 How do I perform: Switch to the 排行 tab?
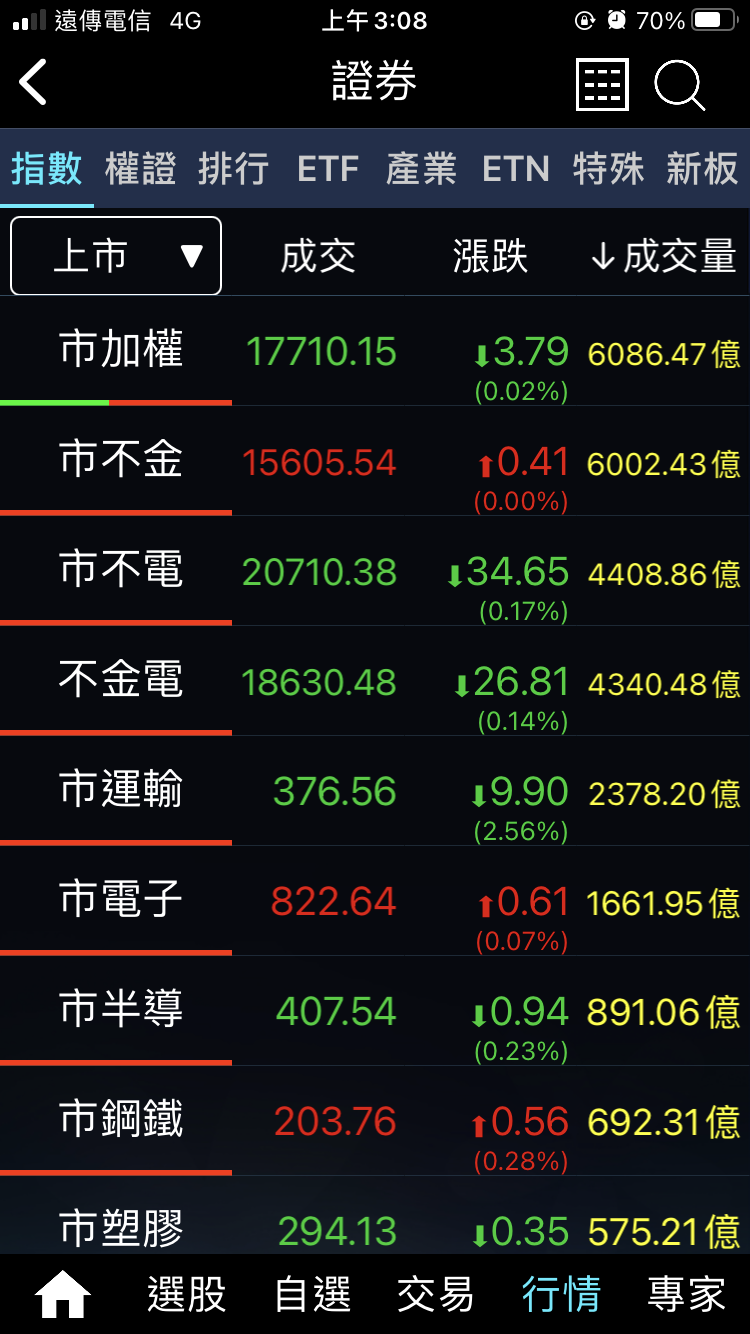coord(233,169)
